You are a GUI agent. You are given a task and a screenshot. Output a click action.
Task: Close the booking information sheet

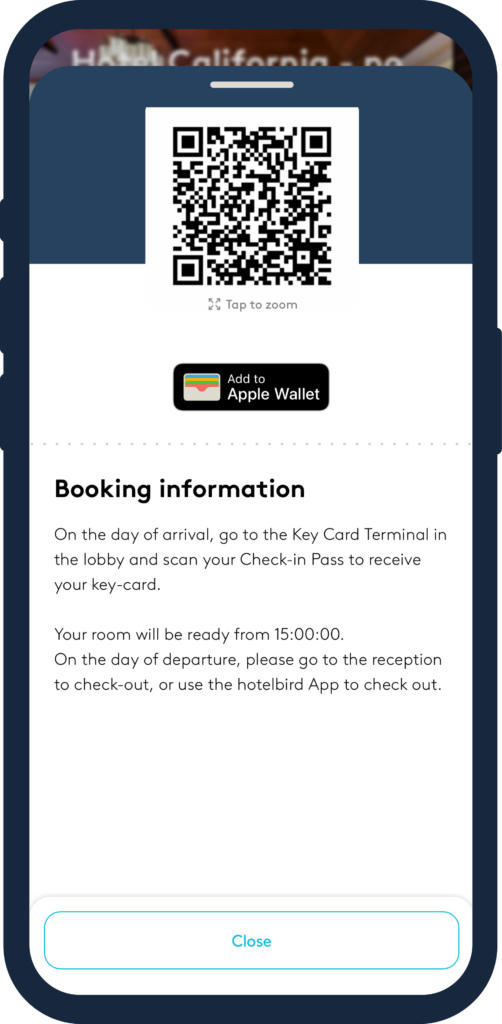(x=251, y=940)
